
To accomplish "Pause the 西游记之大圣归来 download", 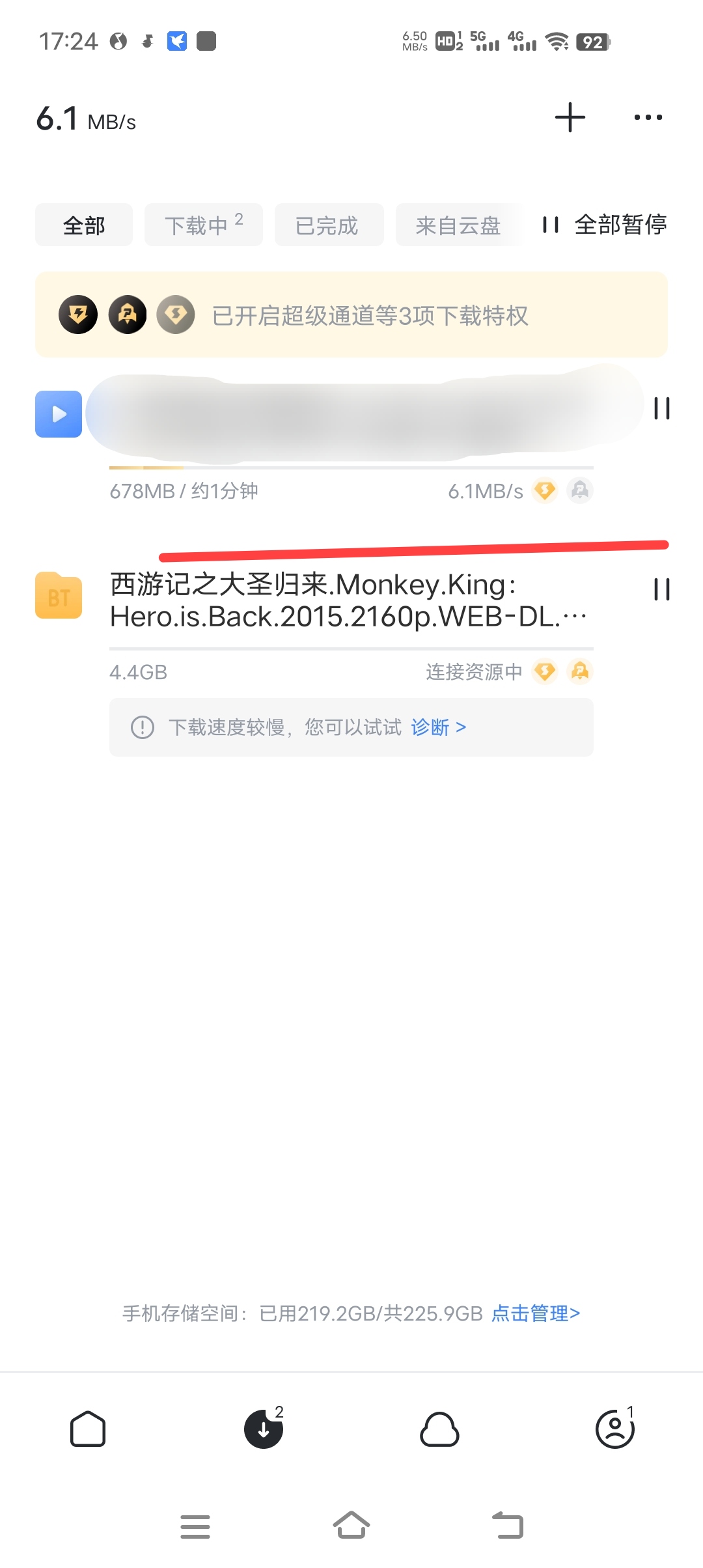I will (x=661, y=589).
